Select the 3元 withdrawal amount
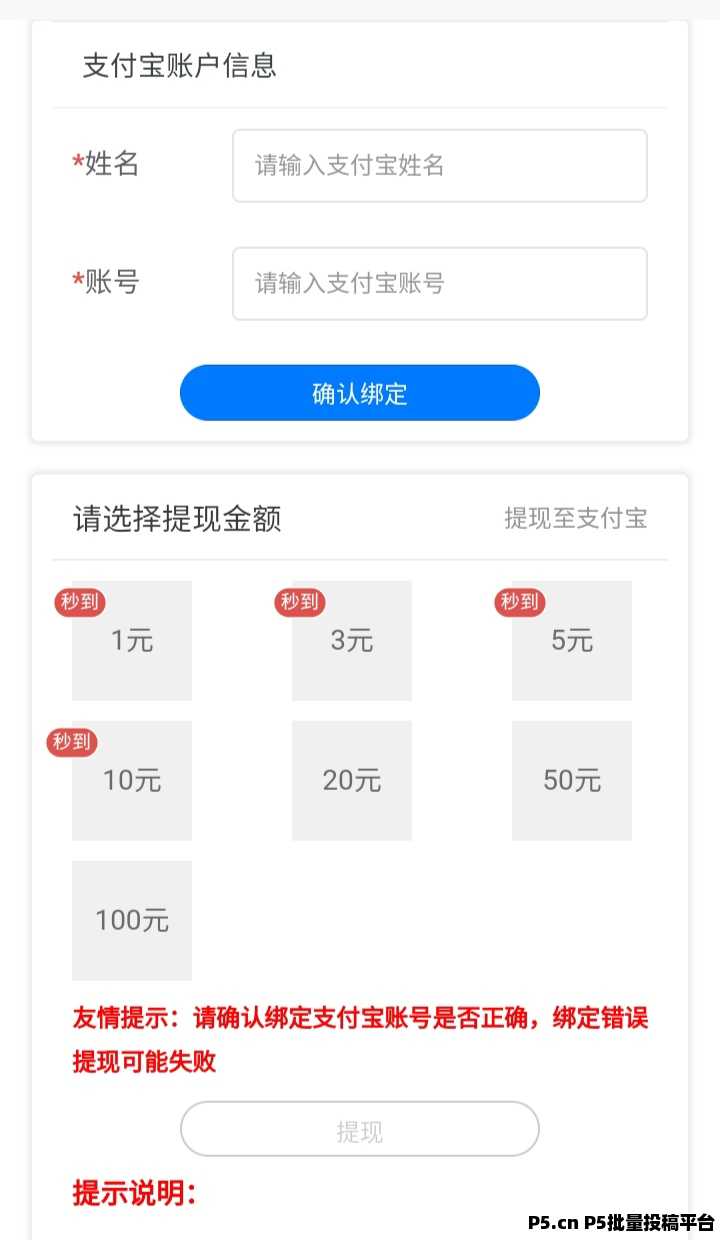 coord(352,641)
